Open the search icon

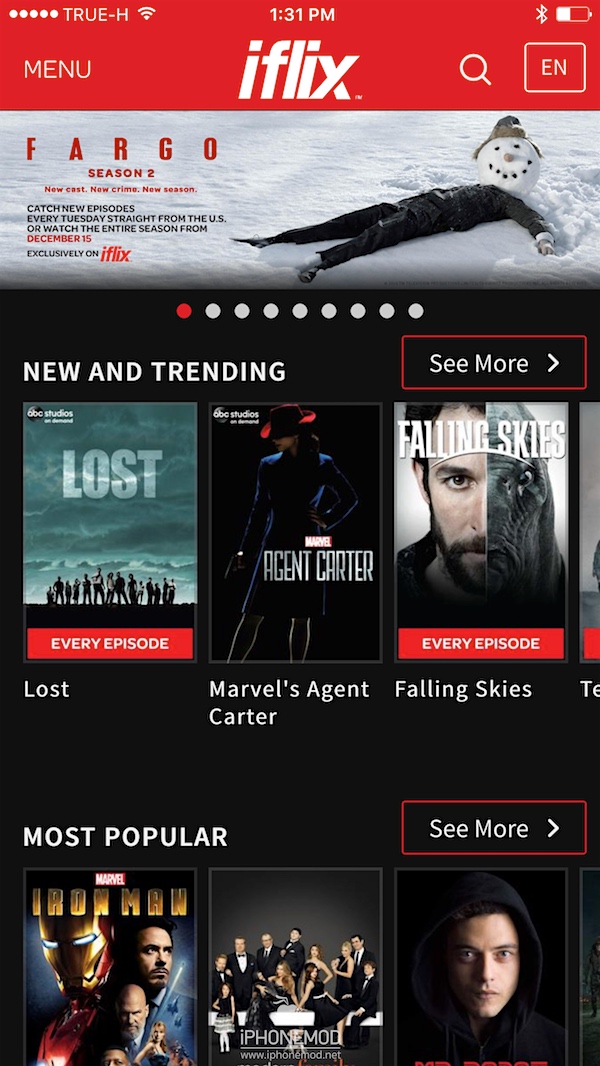pos(475,69)
